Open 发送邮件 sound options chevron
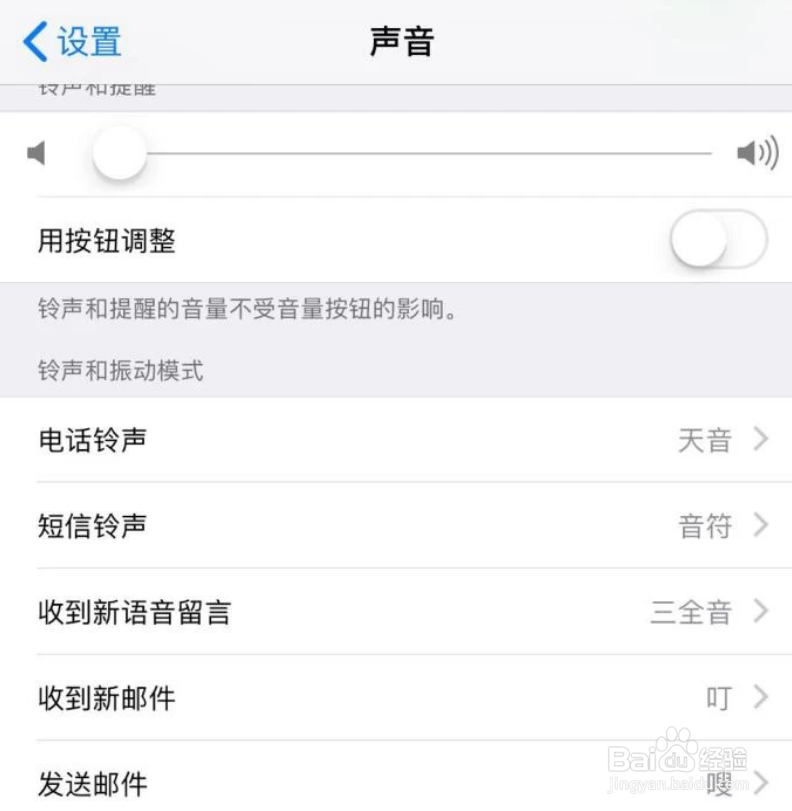The image size is (792, 811). point(762,781)
